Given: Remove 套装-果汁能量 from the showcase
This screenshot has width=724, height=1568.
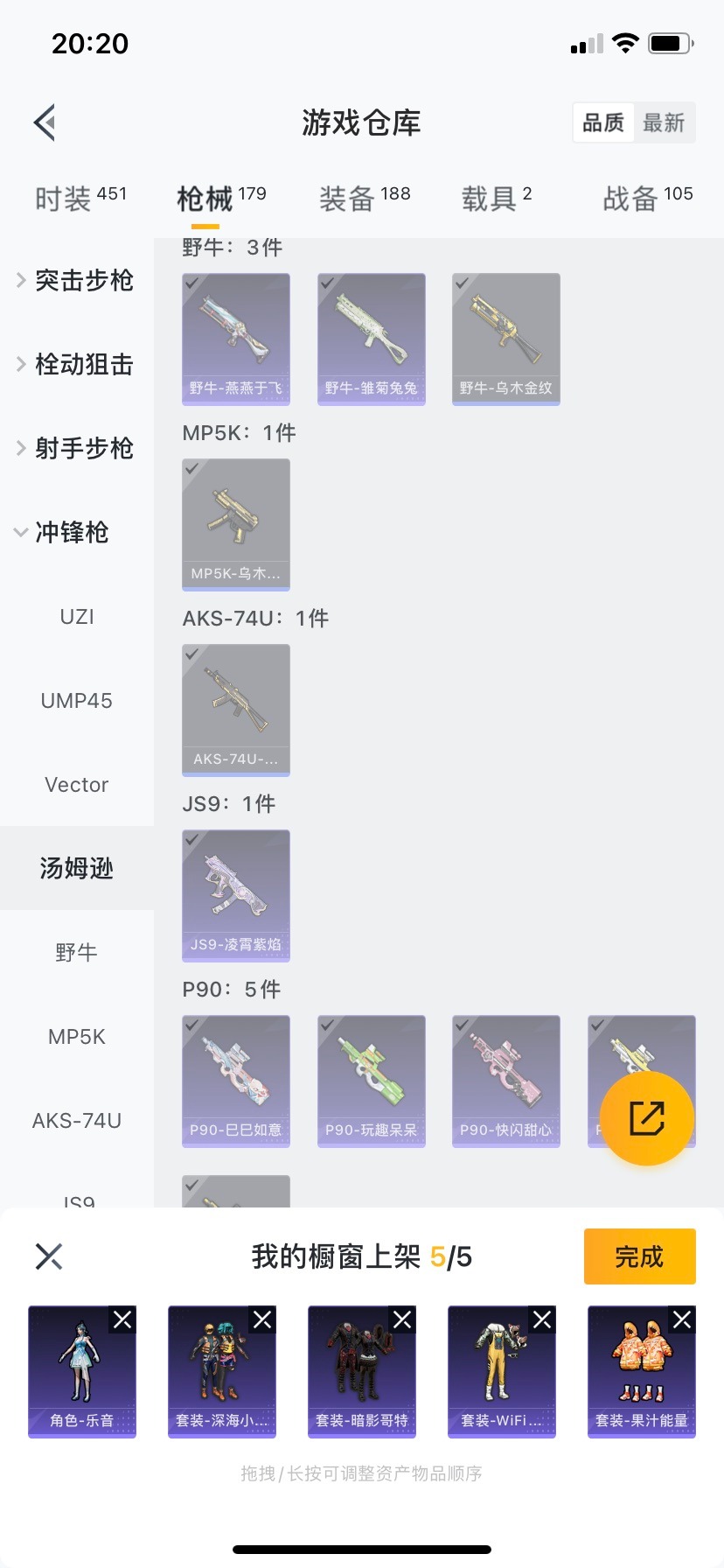Looking at the screenshot, I should click(x=682, y=1319).
